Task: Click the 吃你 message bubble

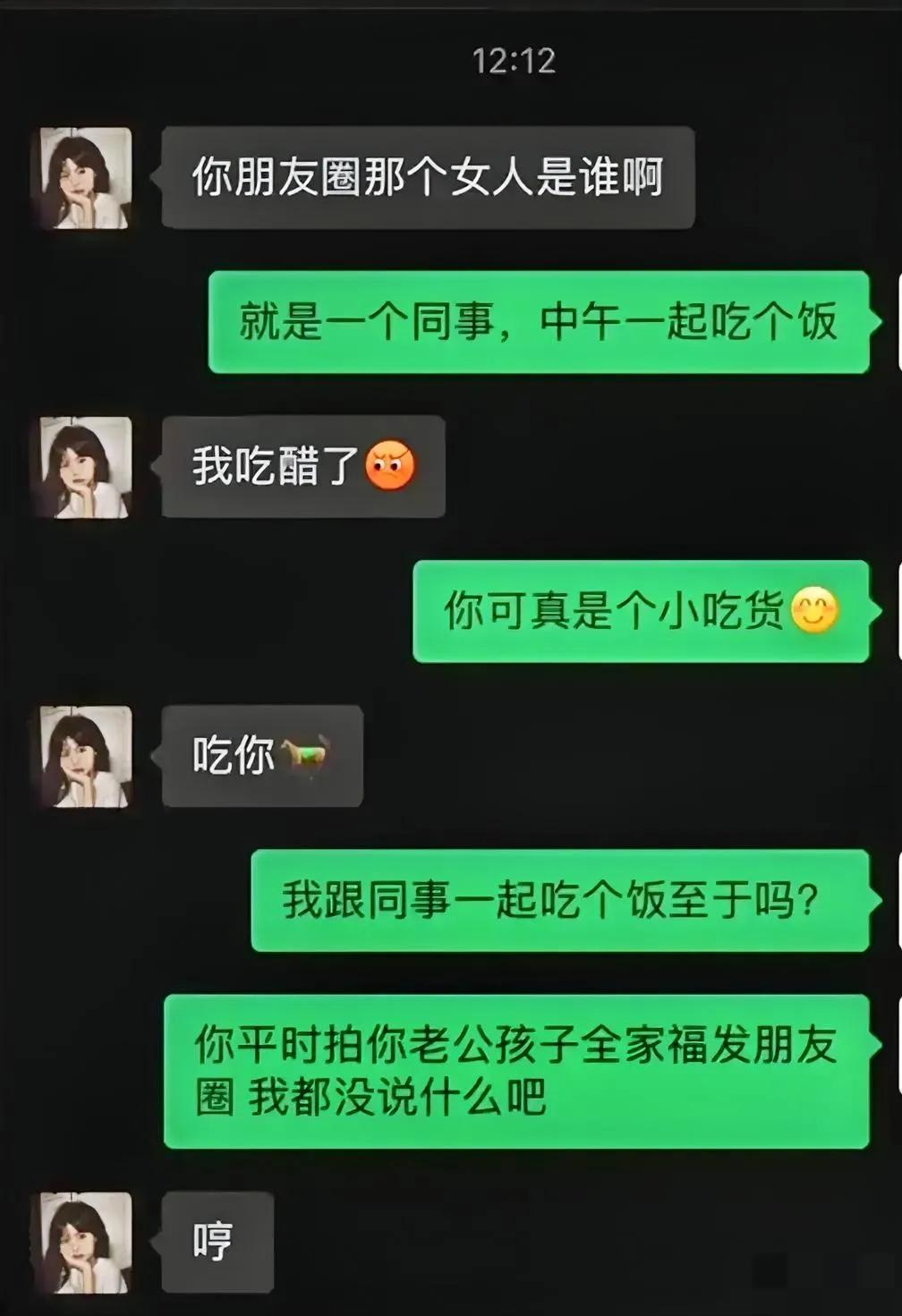Action: 260,756
